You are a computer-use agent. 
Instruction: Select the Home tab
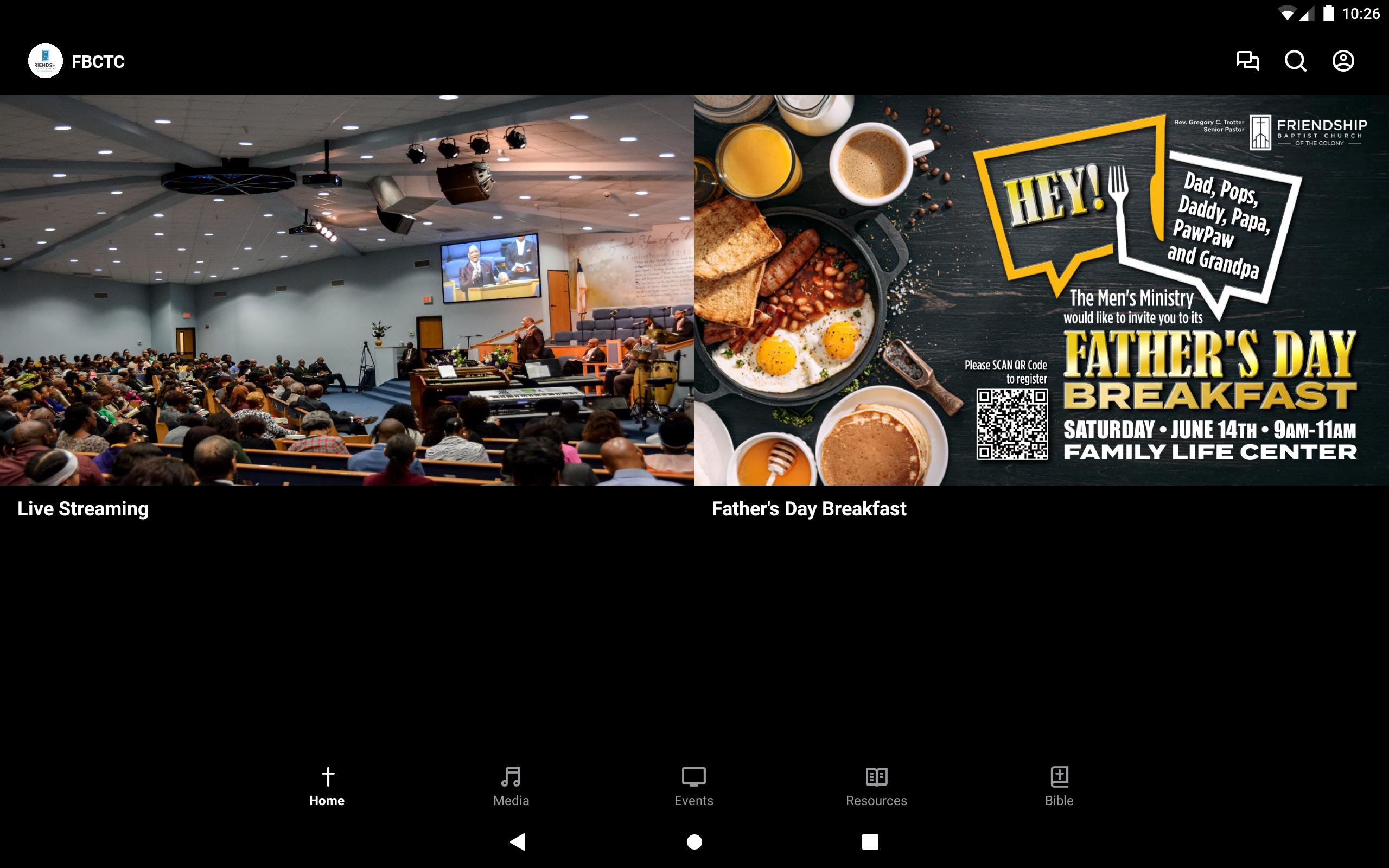pyautogui.click(x=327, y=786)
